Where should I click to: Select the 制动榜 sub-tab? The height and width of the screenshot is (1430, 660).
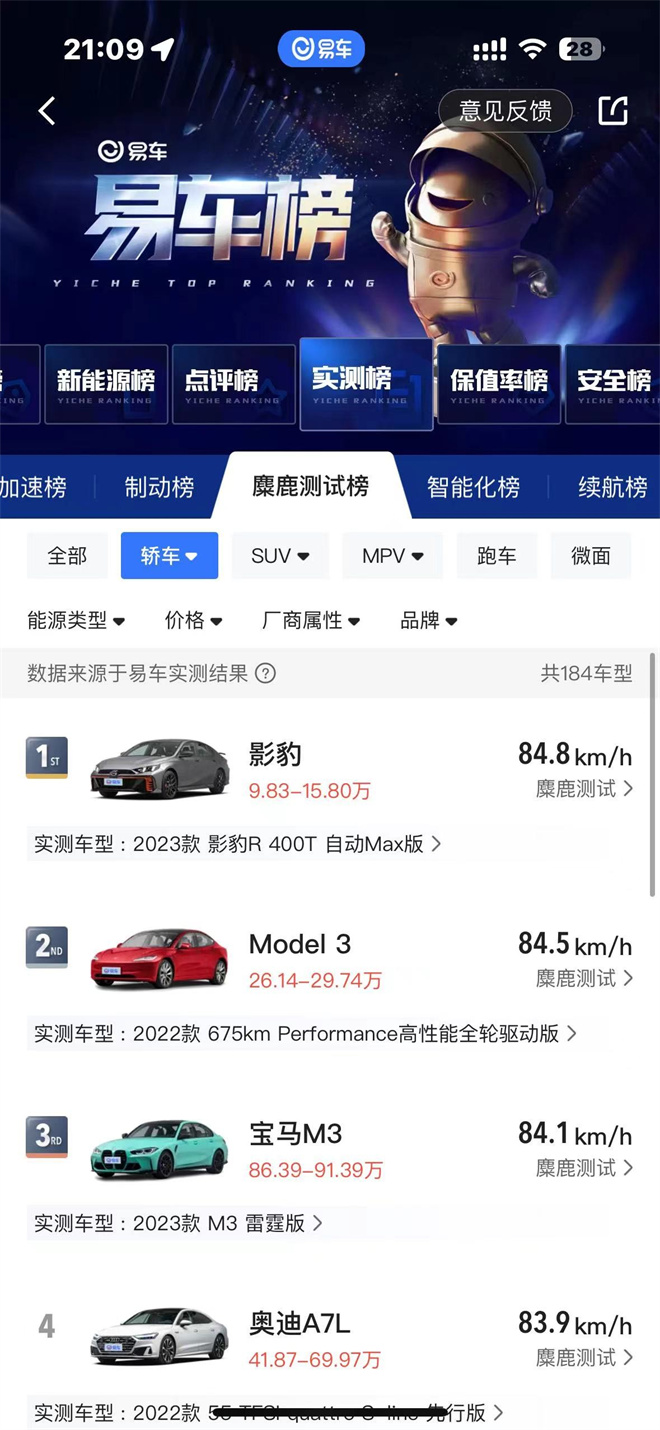point(159,487)
